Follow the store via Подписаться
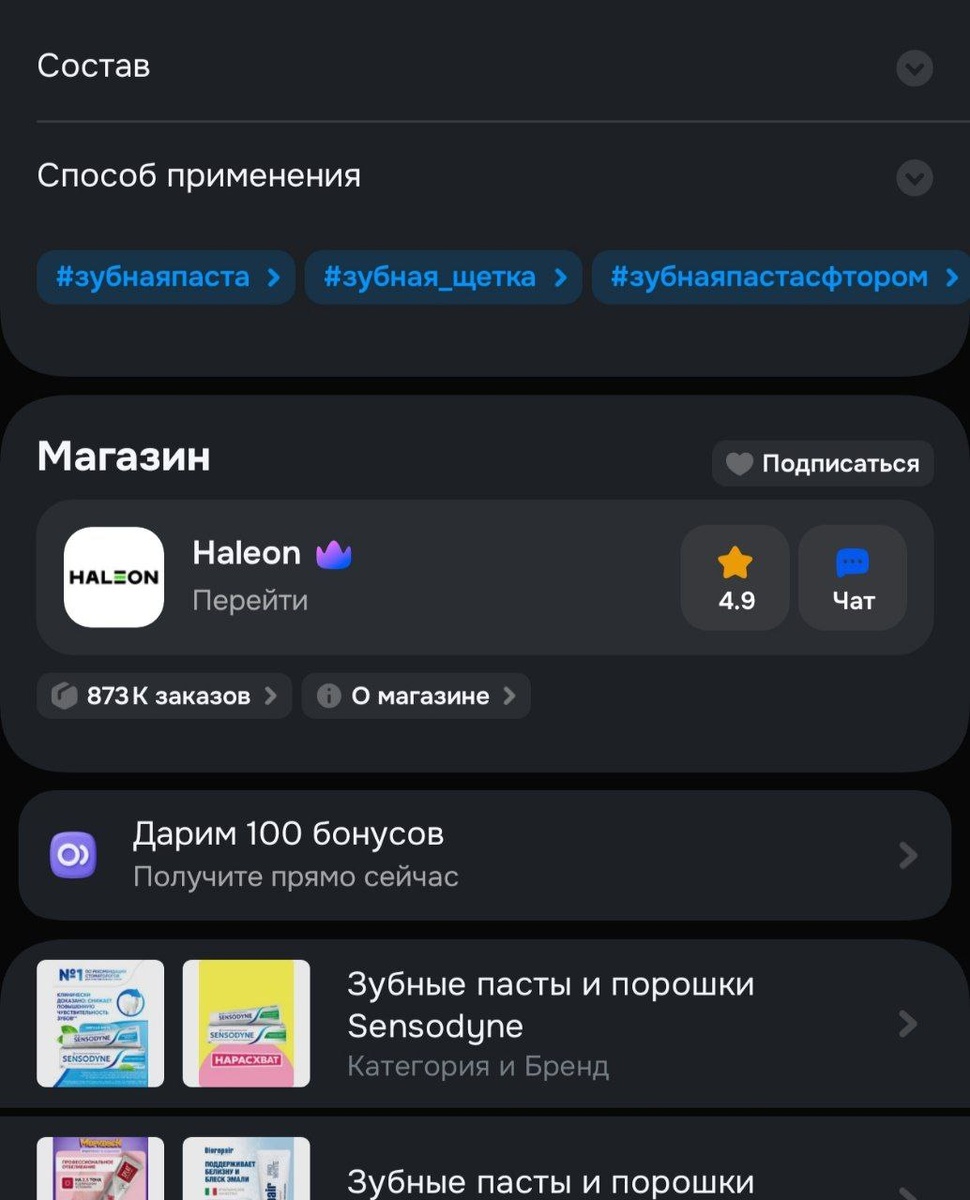 coord(820,463)
